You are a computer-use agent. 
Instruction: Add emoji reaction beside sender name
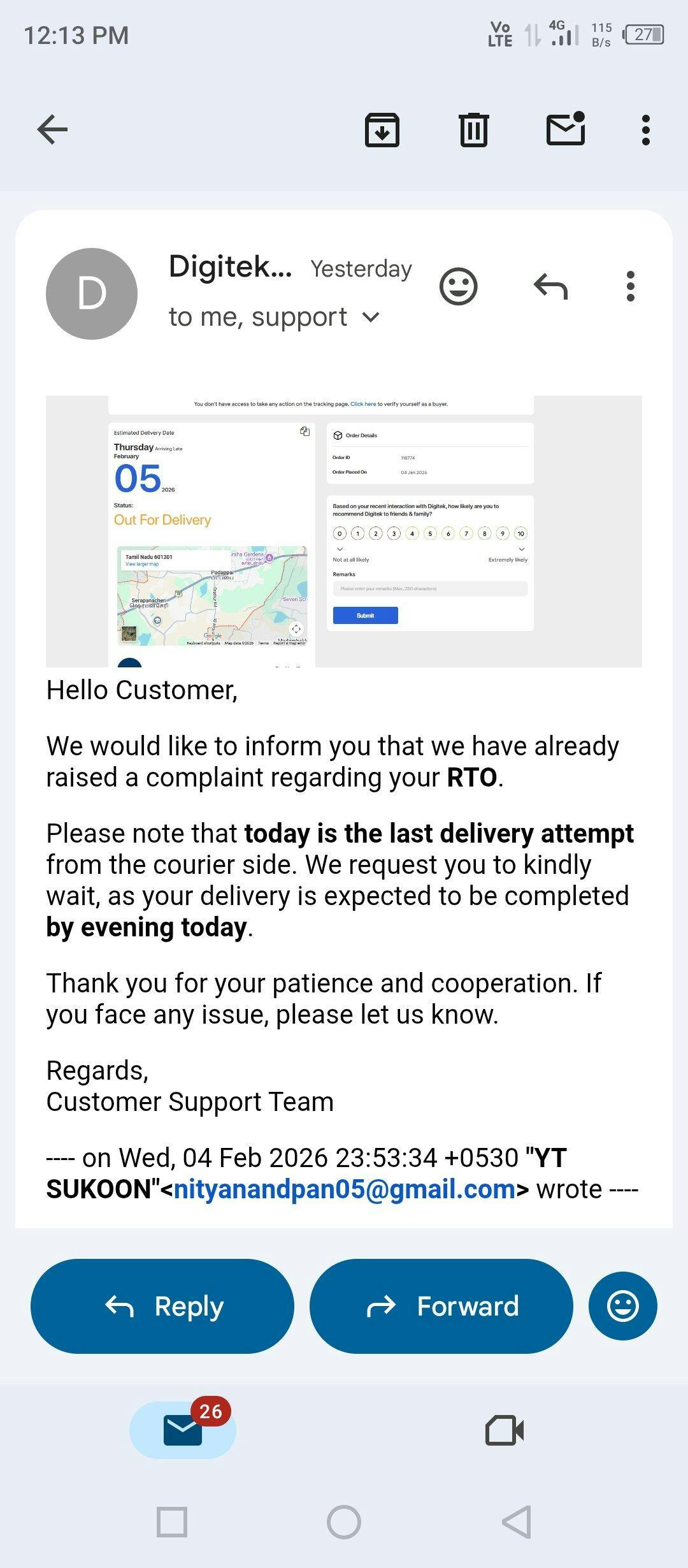458,287
